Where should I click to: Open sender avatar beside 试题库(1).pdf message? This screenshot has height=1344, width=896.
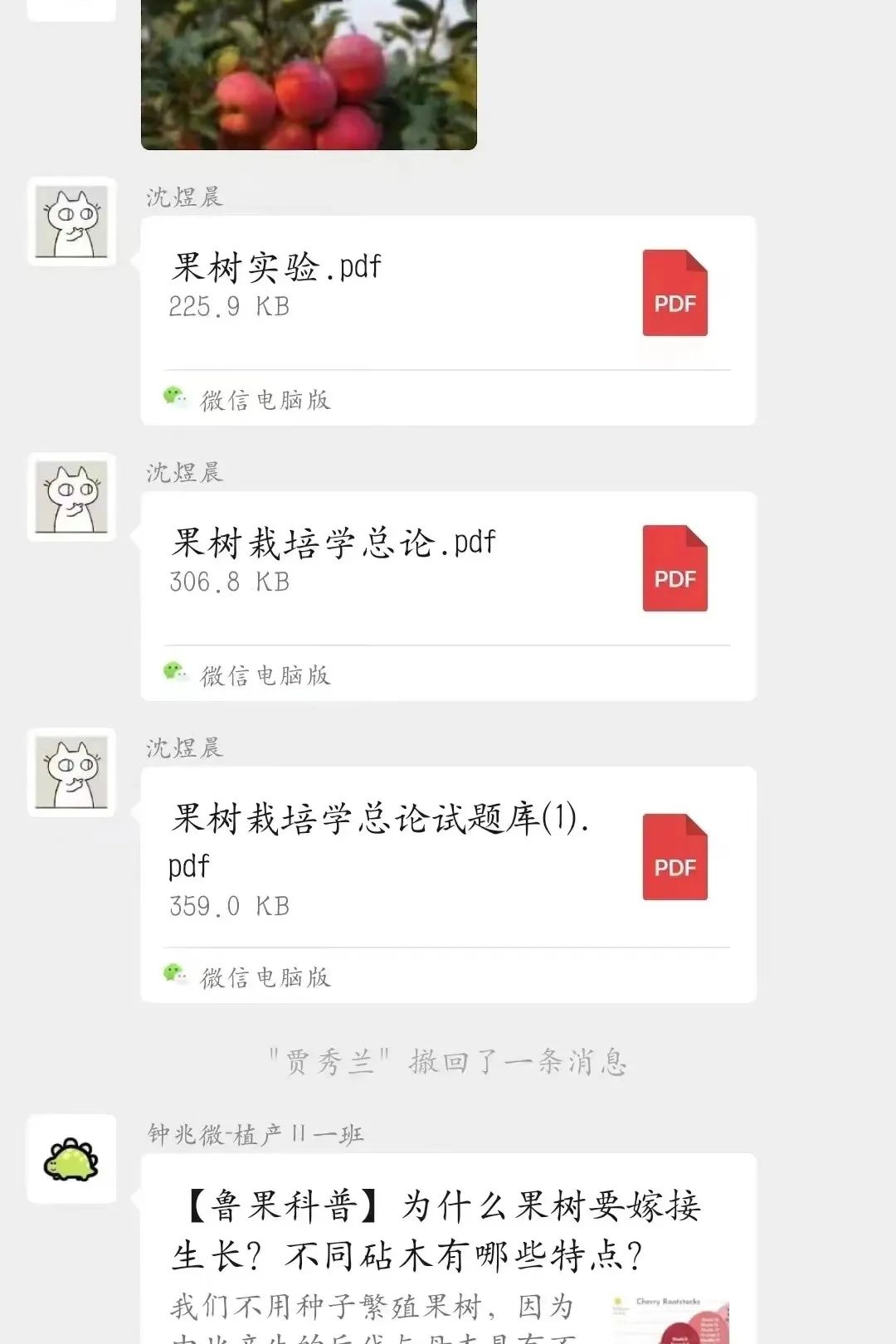[x=71, y=772]
